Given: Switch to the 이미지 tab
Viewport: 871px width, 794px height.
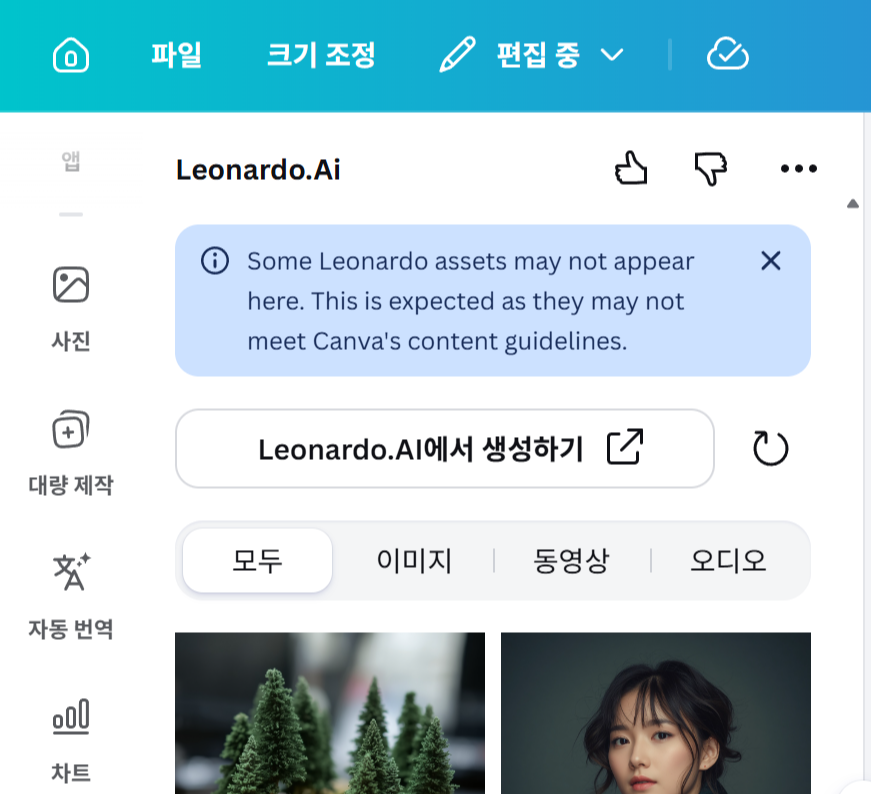Looking at the screenshot, I should click(414, 560).
